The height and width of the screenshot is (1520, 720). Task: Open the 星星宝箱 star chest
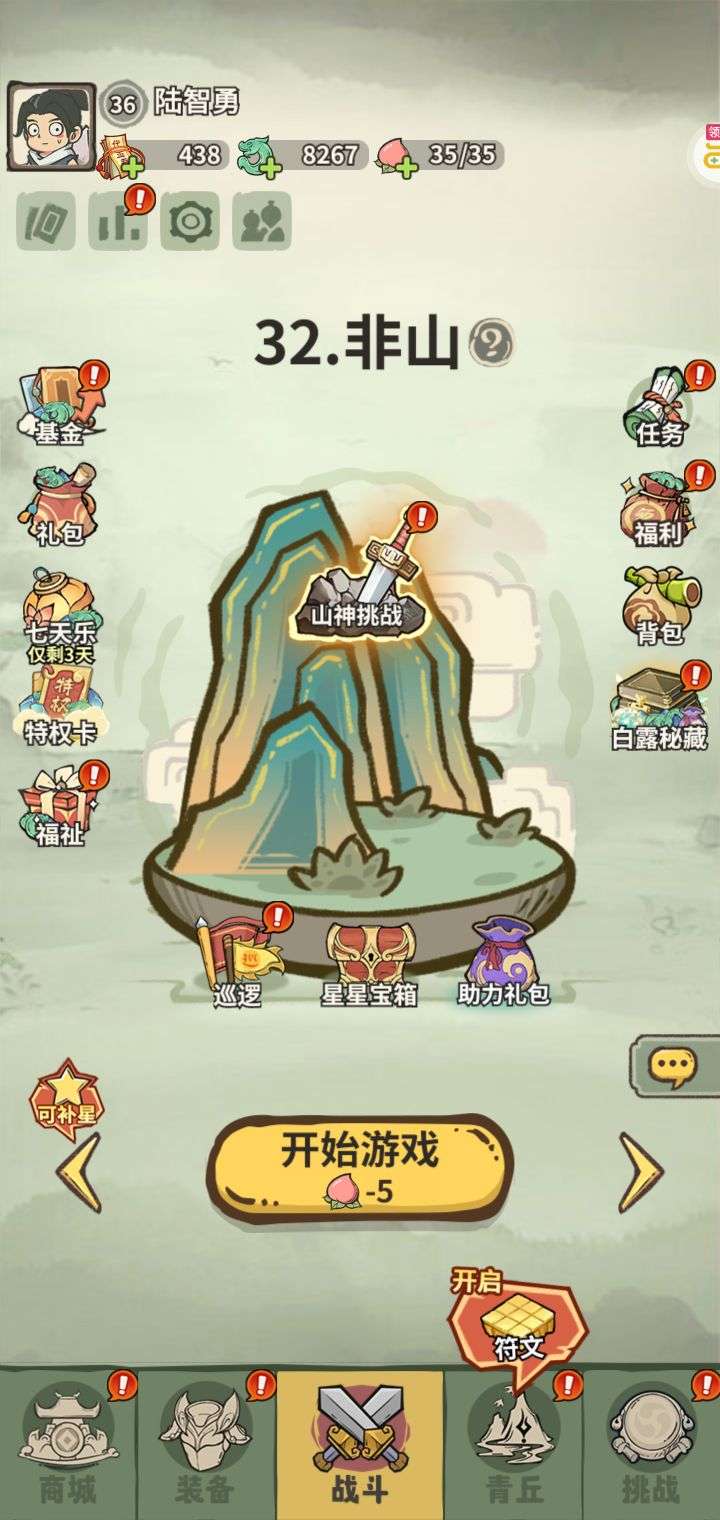368,962
